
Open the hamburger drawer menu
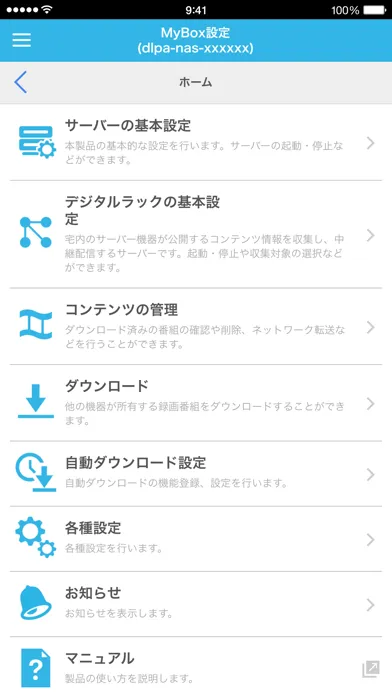[x=21, y=40]
